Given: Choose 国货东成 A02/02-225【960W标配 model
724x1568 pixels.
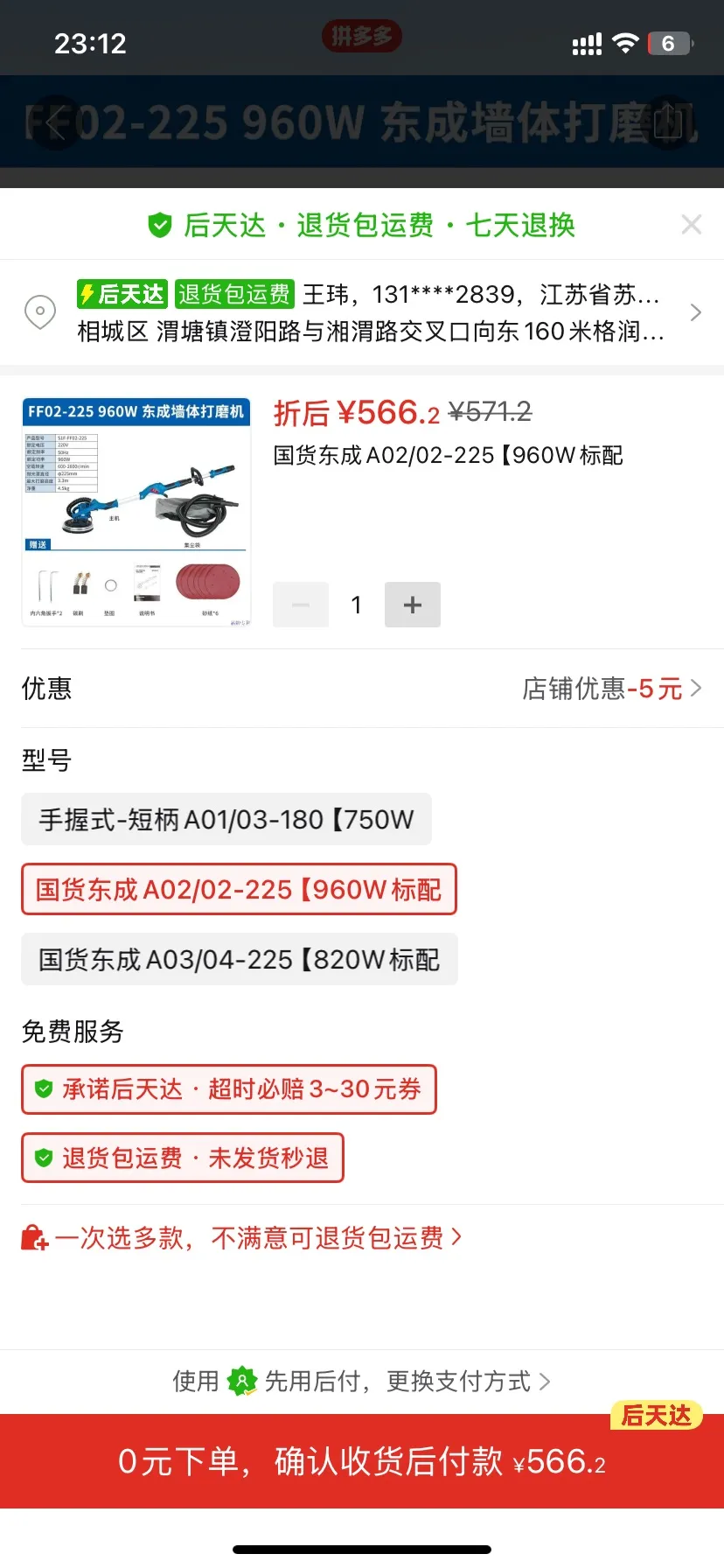Looking at the screenshot, I should point(239,890).
